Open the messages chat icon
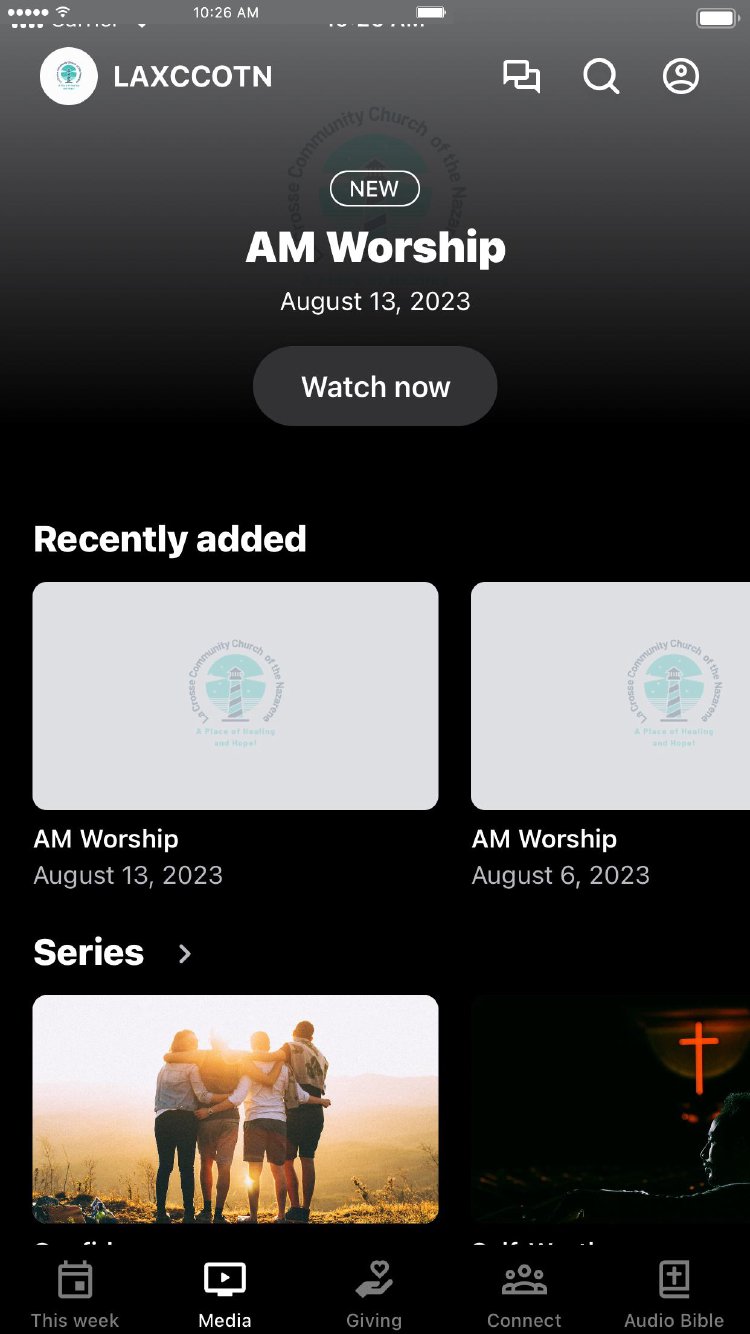This screenshot has width=750, height=1334. (521, 77)
